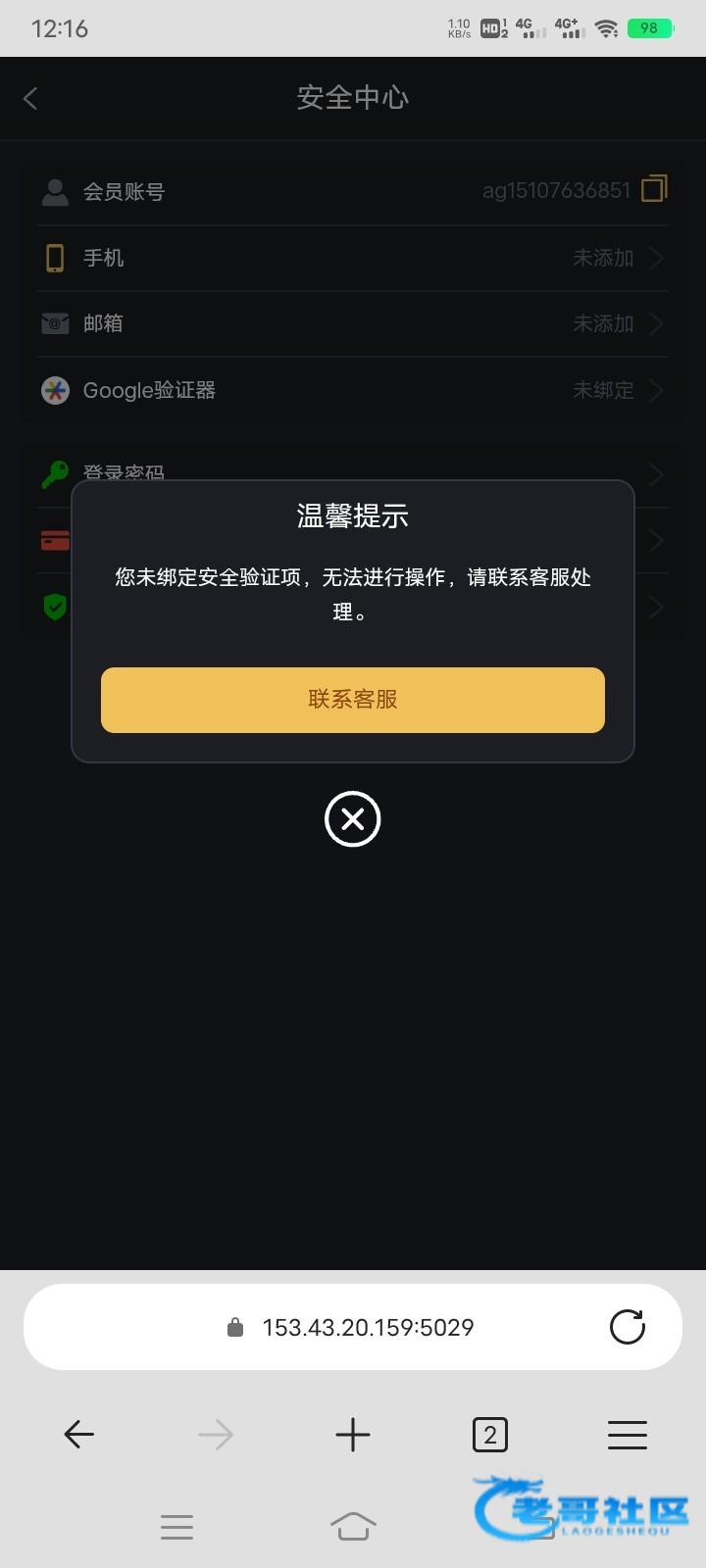Reload the page in the browser

(x=628, y=1327)
